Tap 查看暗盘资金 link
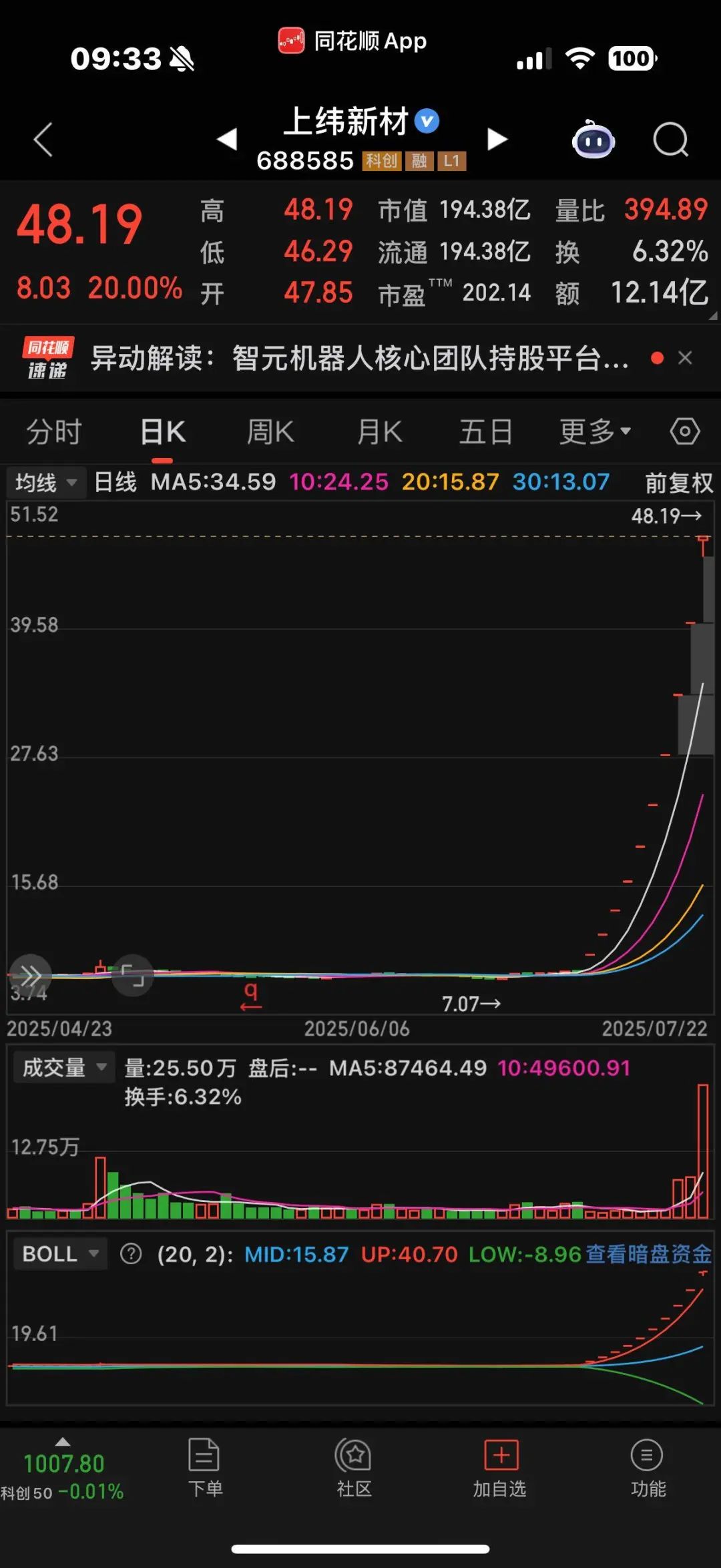This screenshot has height=1568, width=721. coord(649,1253)
